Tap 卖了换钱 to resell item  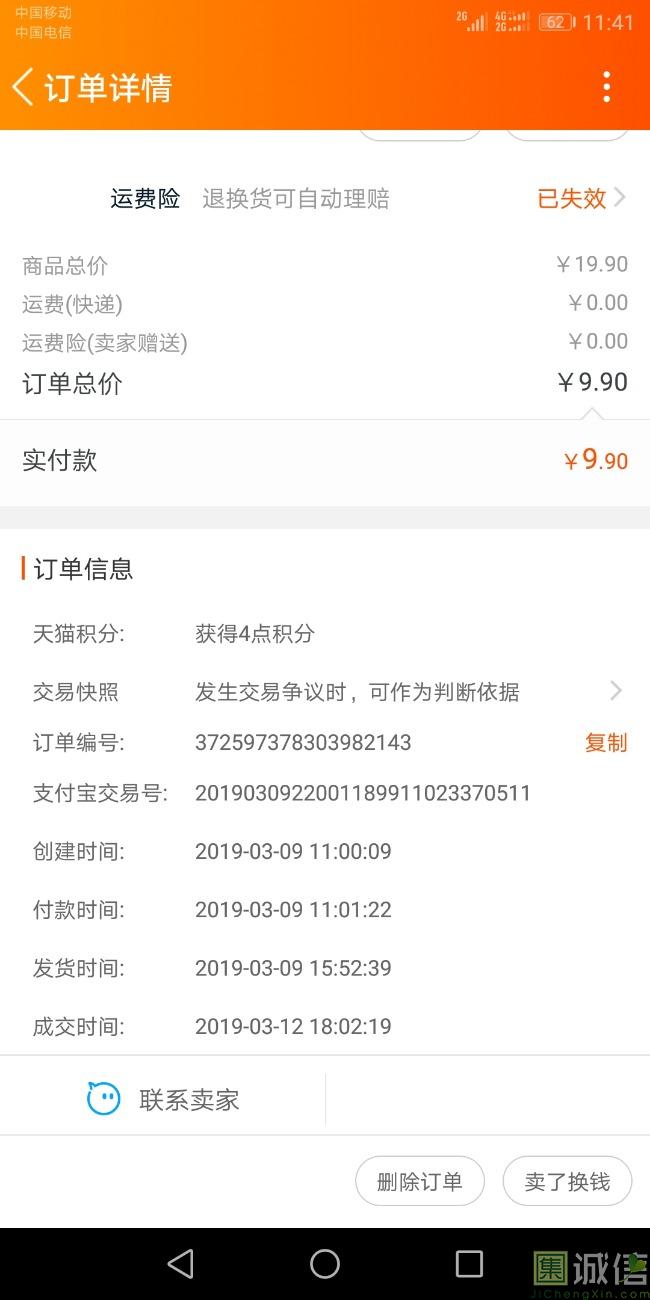[x=567, y=1181]
